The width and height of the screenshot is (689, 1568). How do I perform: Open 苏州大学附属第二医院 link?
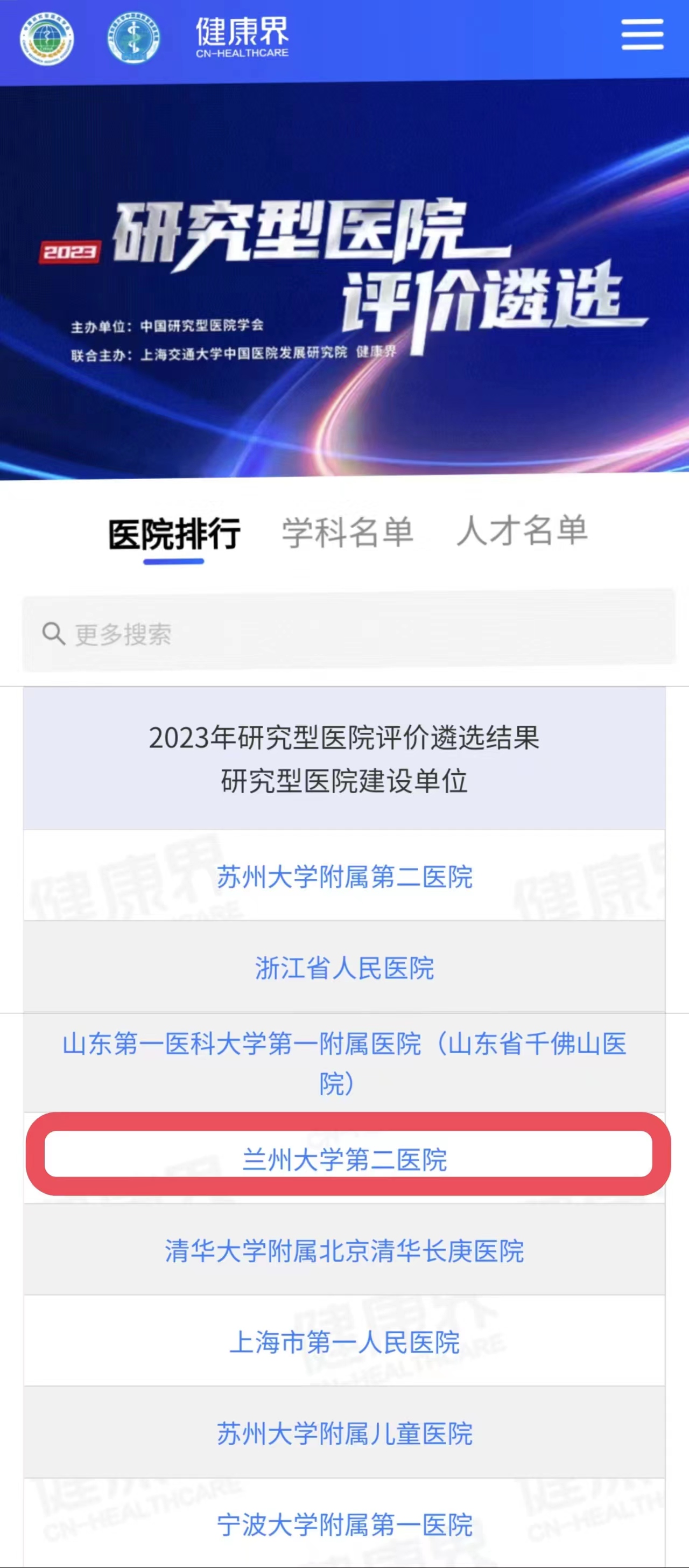(344, 877)
